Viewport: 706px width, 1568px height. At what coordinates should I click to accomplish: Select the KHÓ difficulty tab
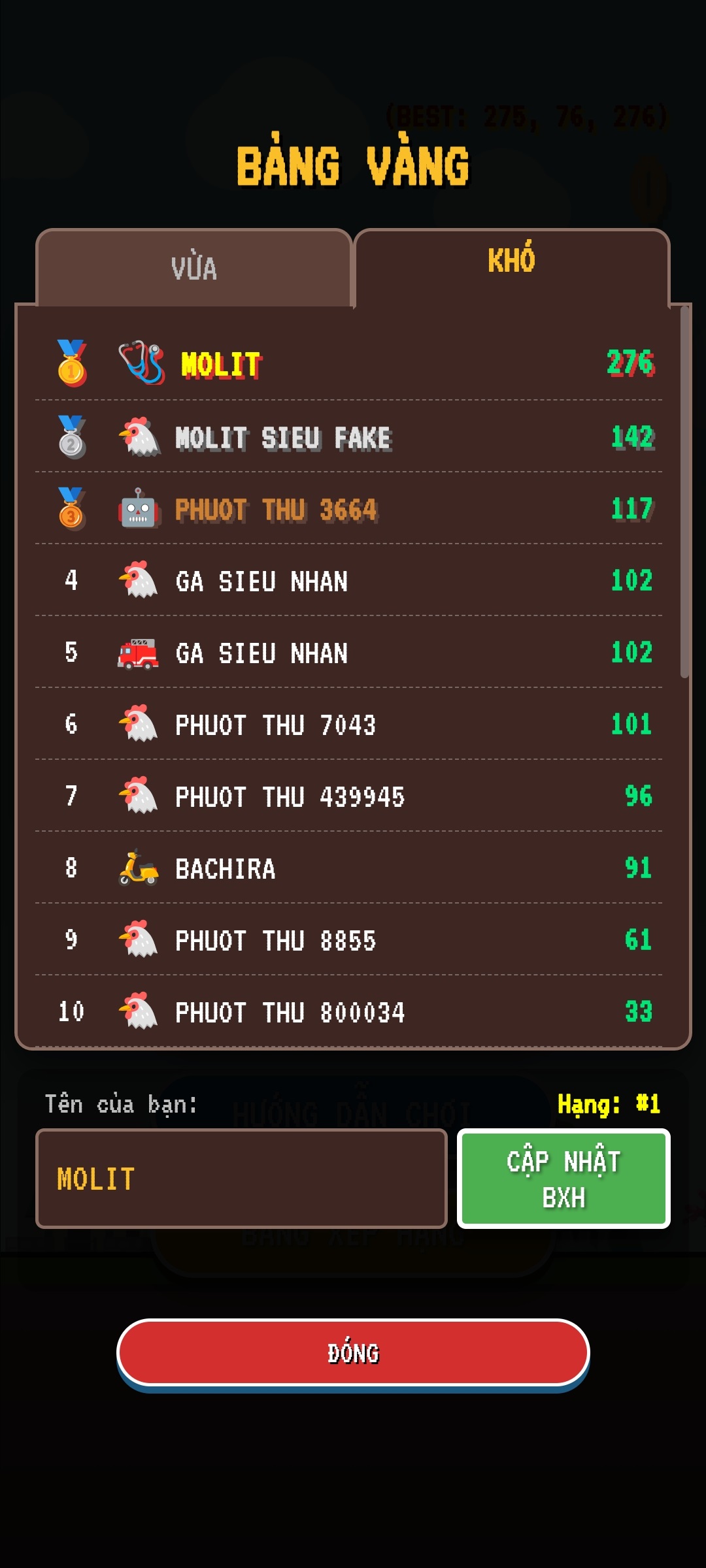tap(511, 261)
